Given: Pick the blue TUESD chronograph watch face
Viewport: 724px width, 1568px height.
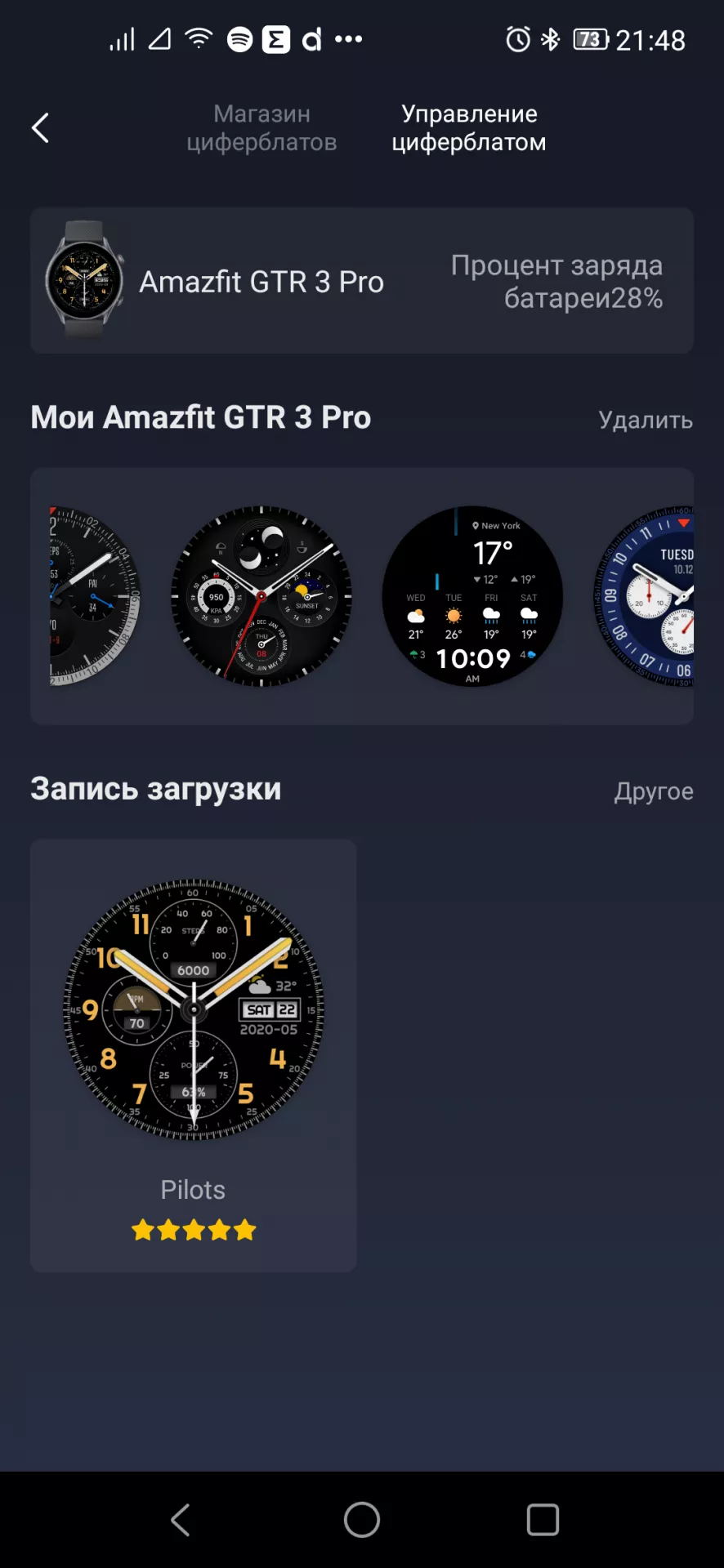Looking at the screenshot, I should (647, 596).
